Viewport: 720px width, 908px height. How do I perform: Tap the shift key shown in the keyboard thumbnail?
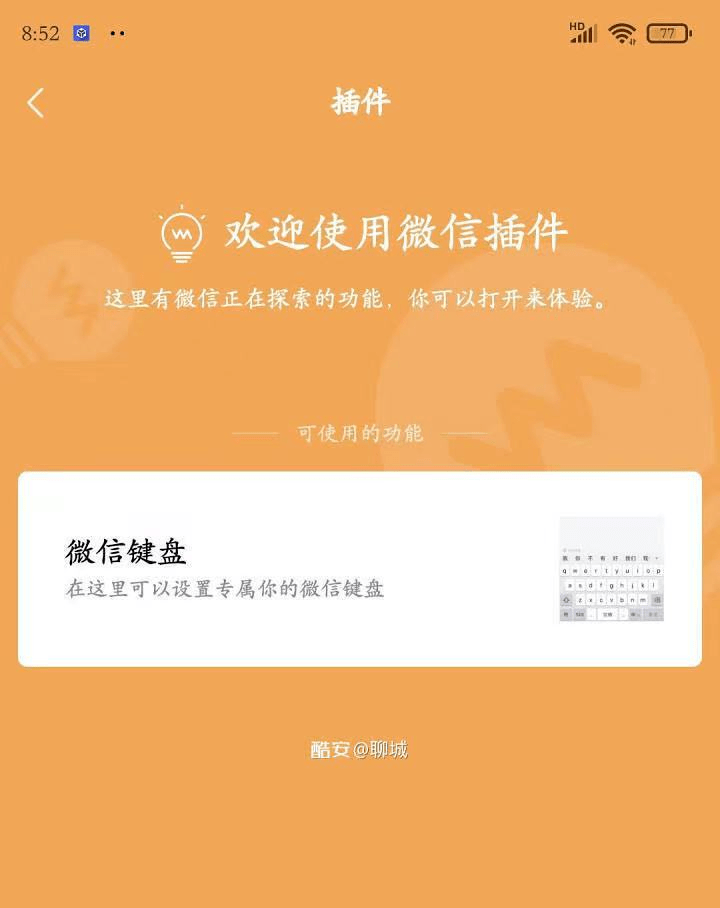(x=567, y=599)
